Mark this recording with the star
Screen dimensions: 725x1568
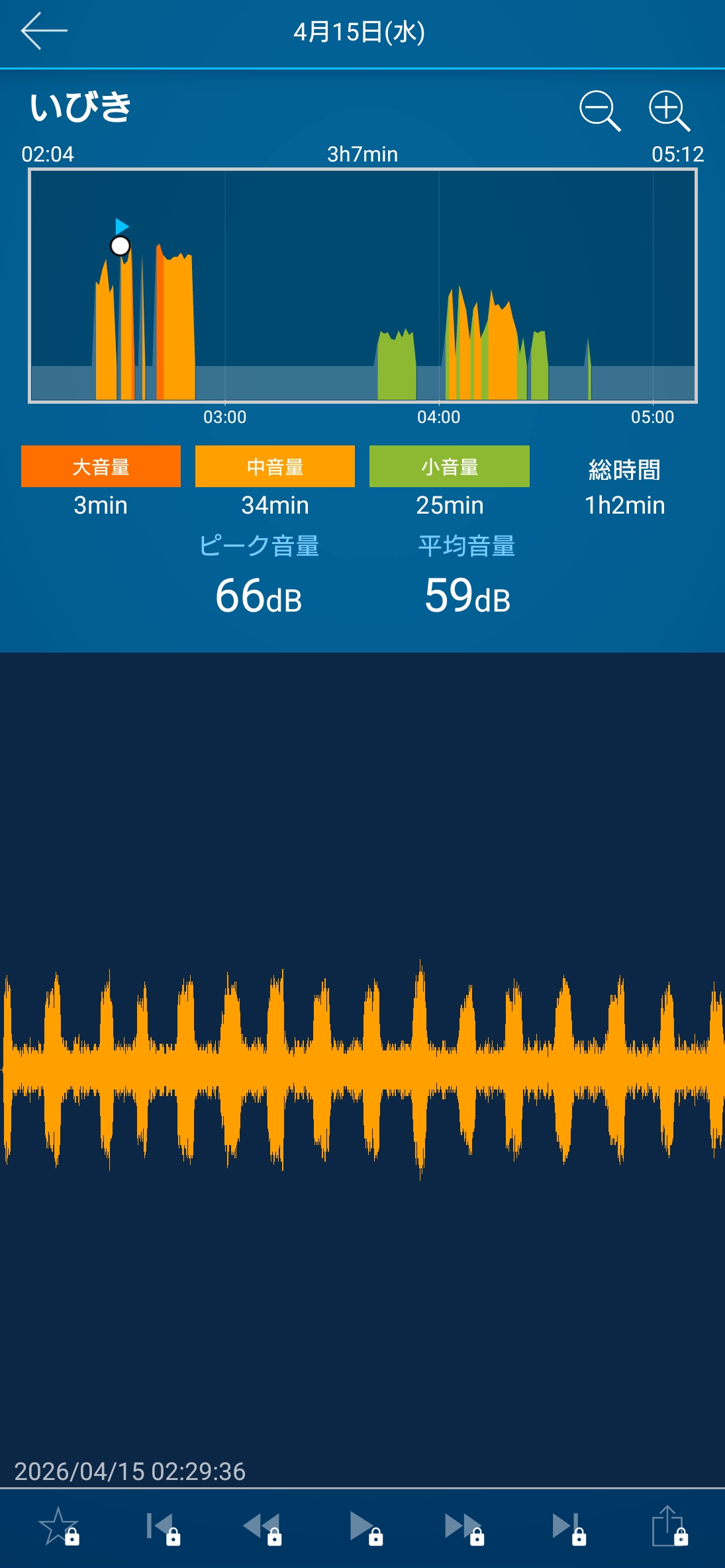[x=59, y=1526]
